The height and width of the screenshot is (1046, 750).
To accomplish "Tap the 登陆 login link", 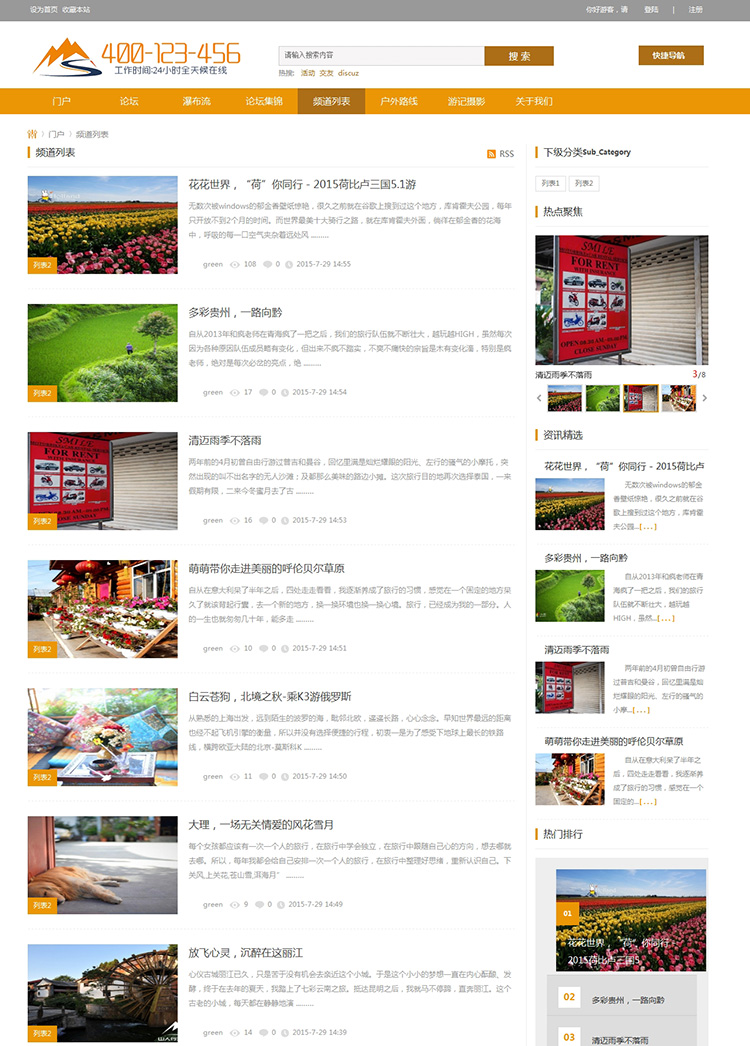I will click(x=652, y=9).
